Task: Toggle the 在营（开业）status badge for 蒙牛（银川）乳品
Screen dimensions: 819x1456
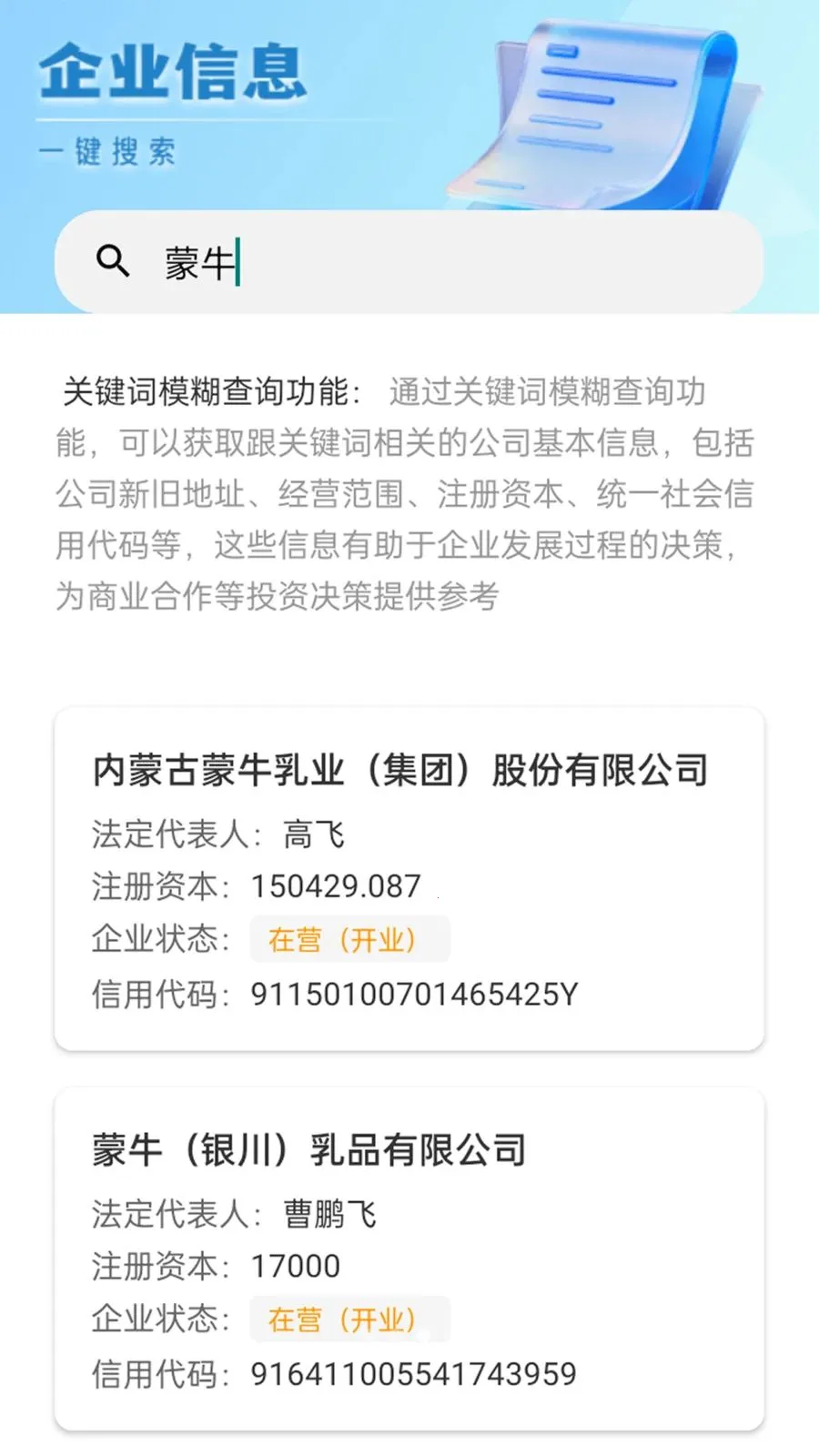Action: [349, 1319]
